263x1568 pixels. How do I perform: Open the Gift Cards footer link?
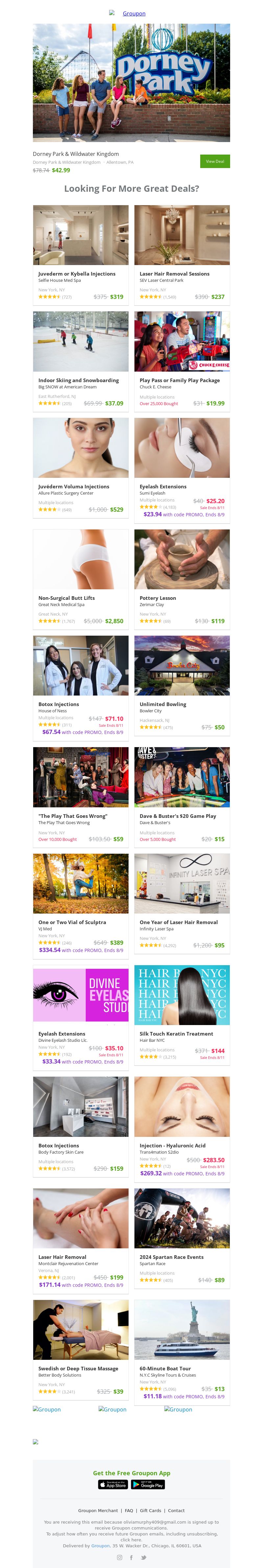pos(150,1510)
